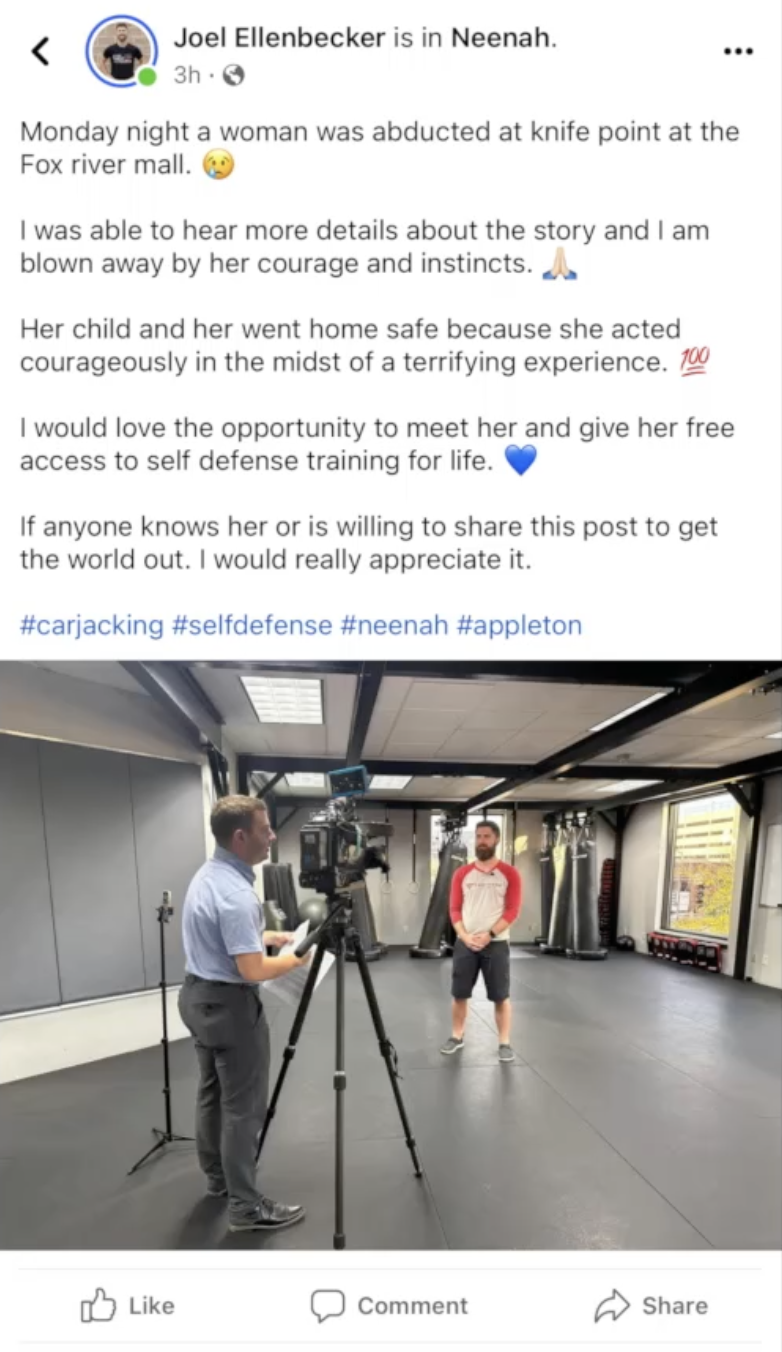The height and width of the screenshot is (1352, 782).
Task: Open the #appleton hashtag
Action: tap(519, 626)
